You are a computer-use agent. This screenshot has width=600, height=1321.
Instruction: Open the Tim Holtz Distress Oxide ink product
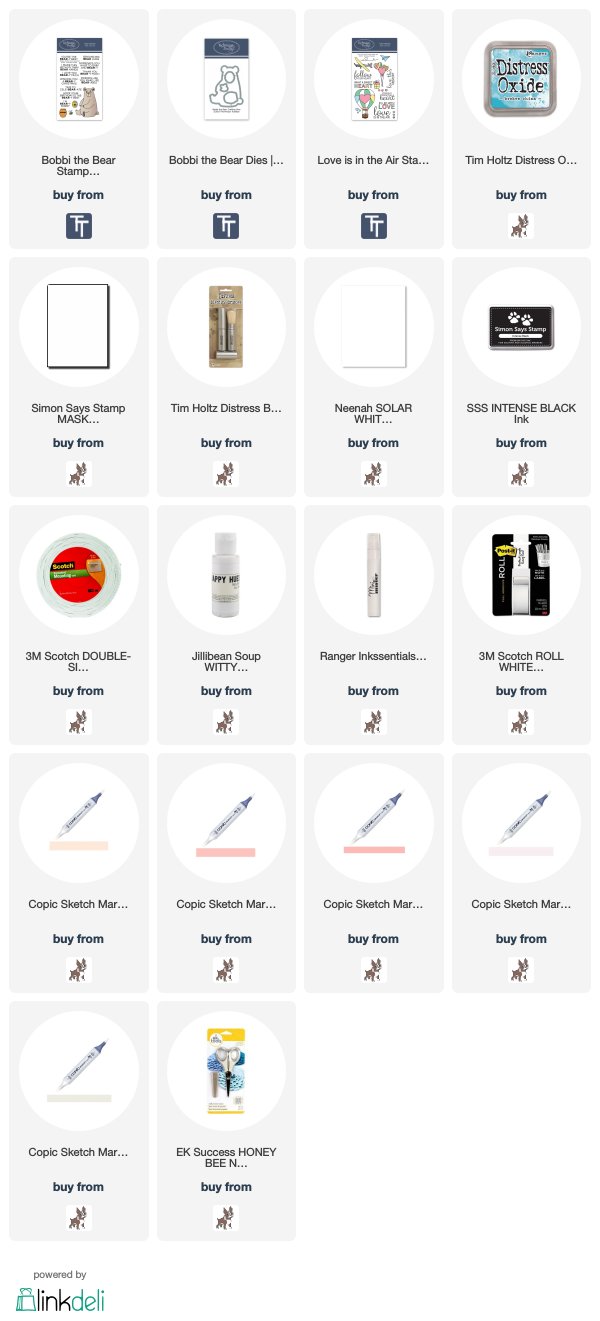point(521,129)
